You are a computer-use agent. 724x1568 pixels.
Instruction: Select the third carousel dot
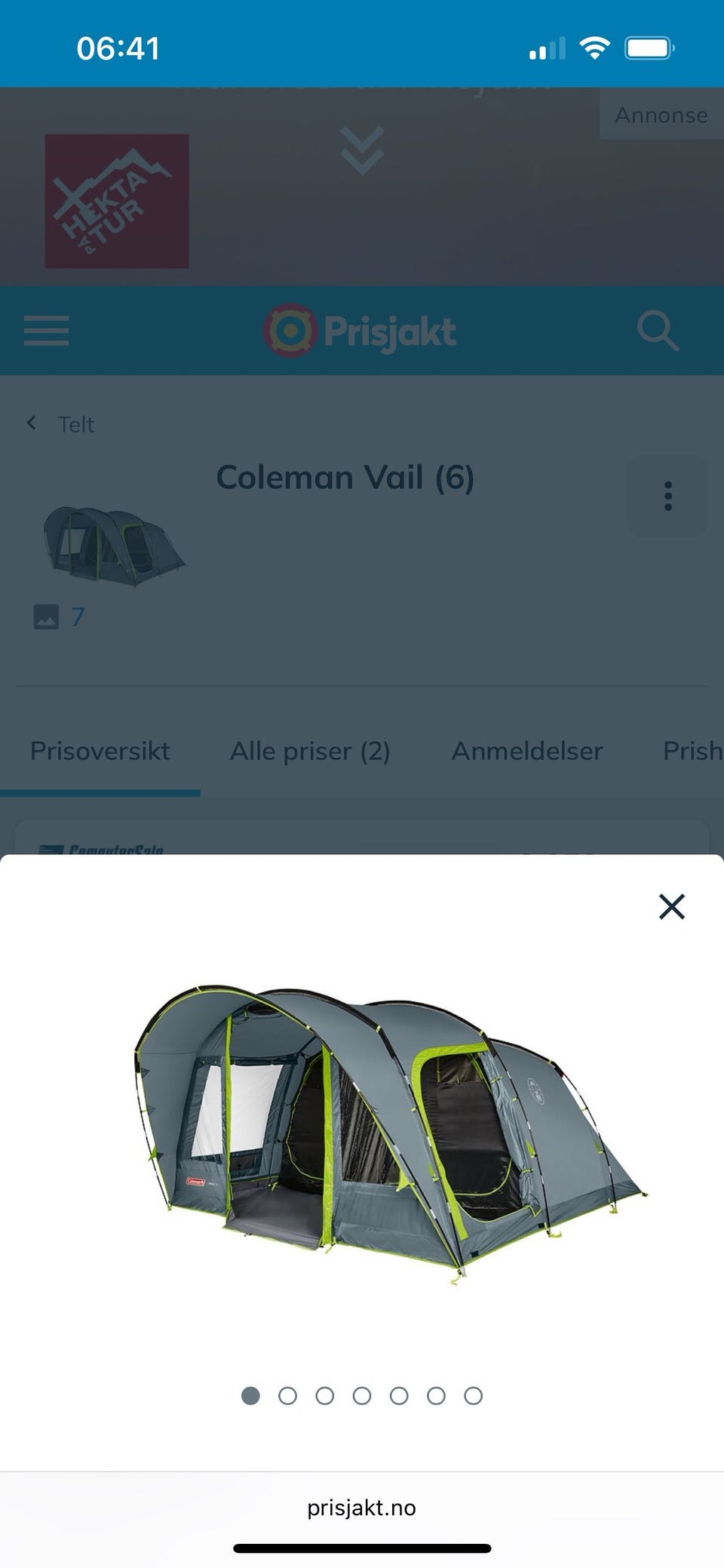tap(326, 1395)
